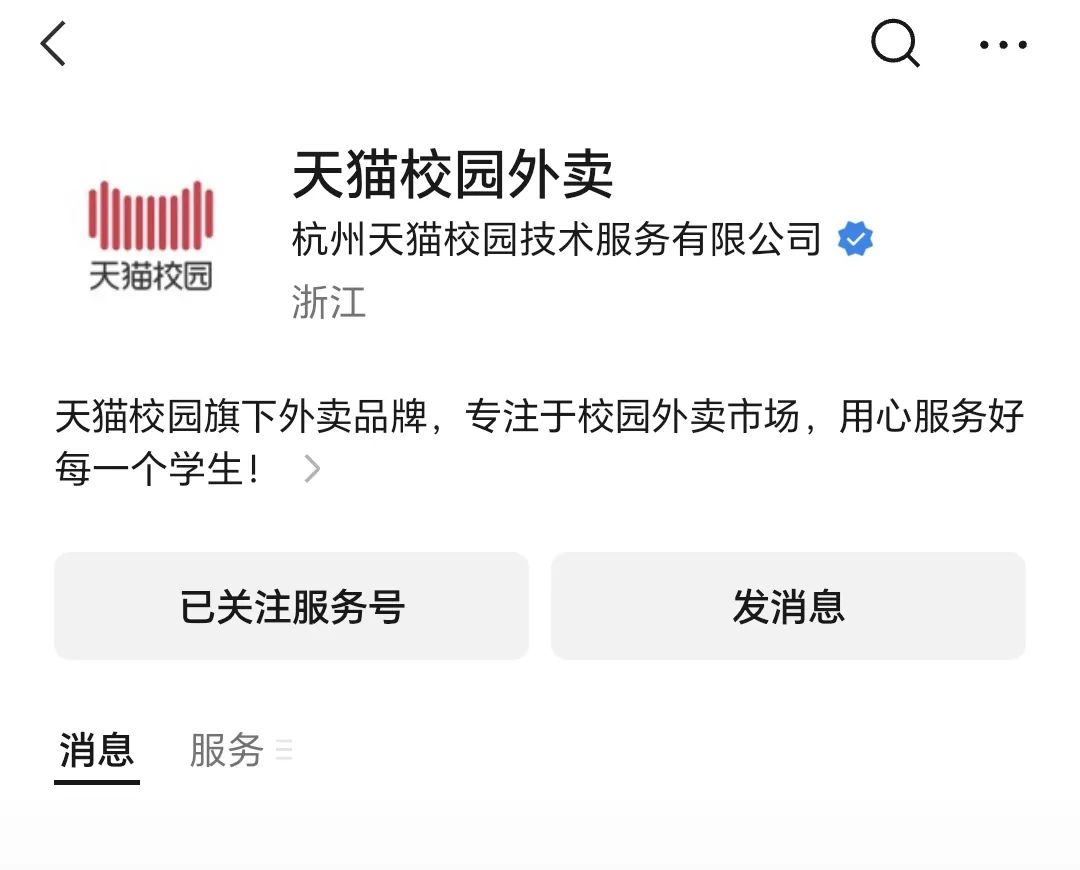Expand the account description via the chevron
The height and width of the screenshot is (870, 1080).
pyautogui.click(x=312, y=469)
